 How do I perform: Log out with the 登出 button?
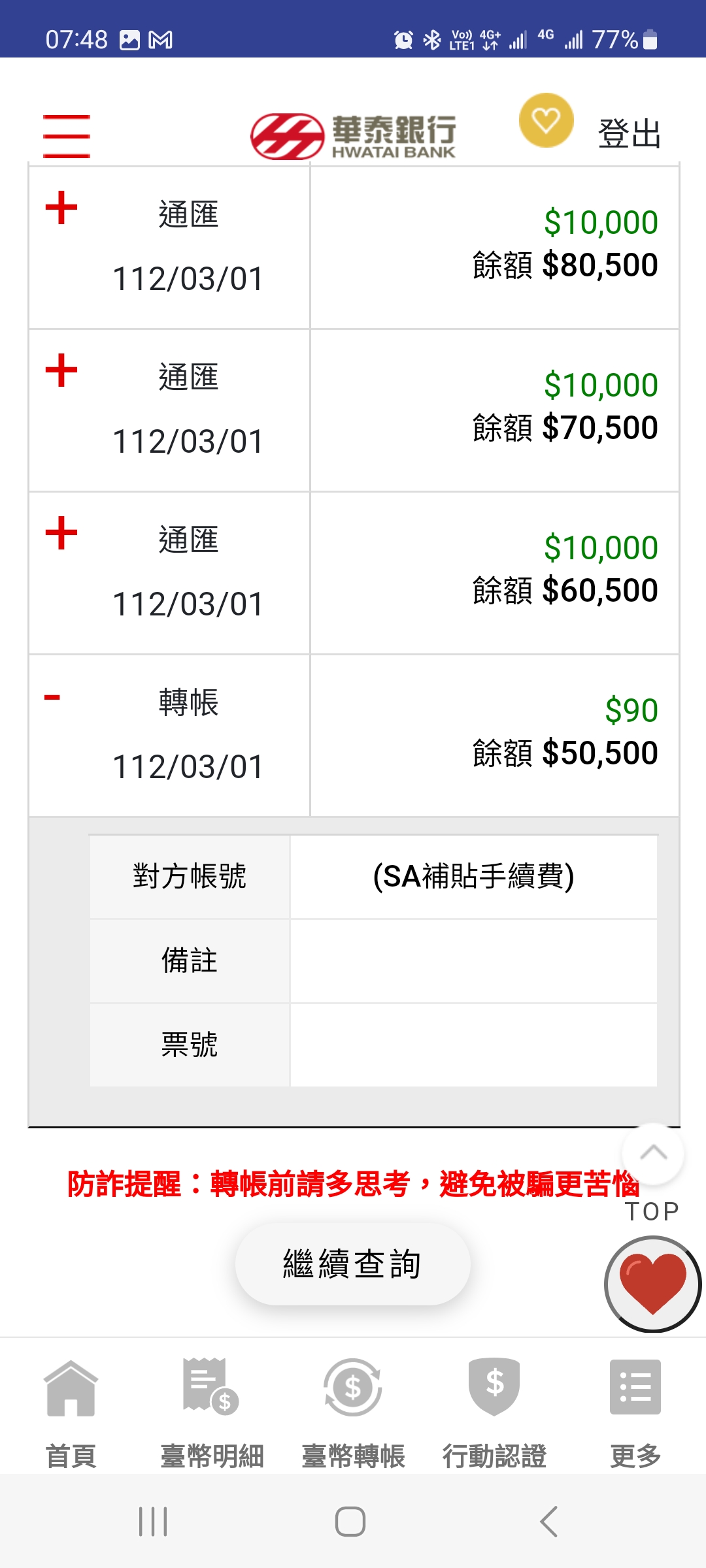coord(630,134)
